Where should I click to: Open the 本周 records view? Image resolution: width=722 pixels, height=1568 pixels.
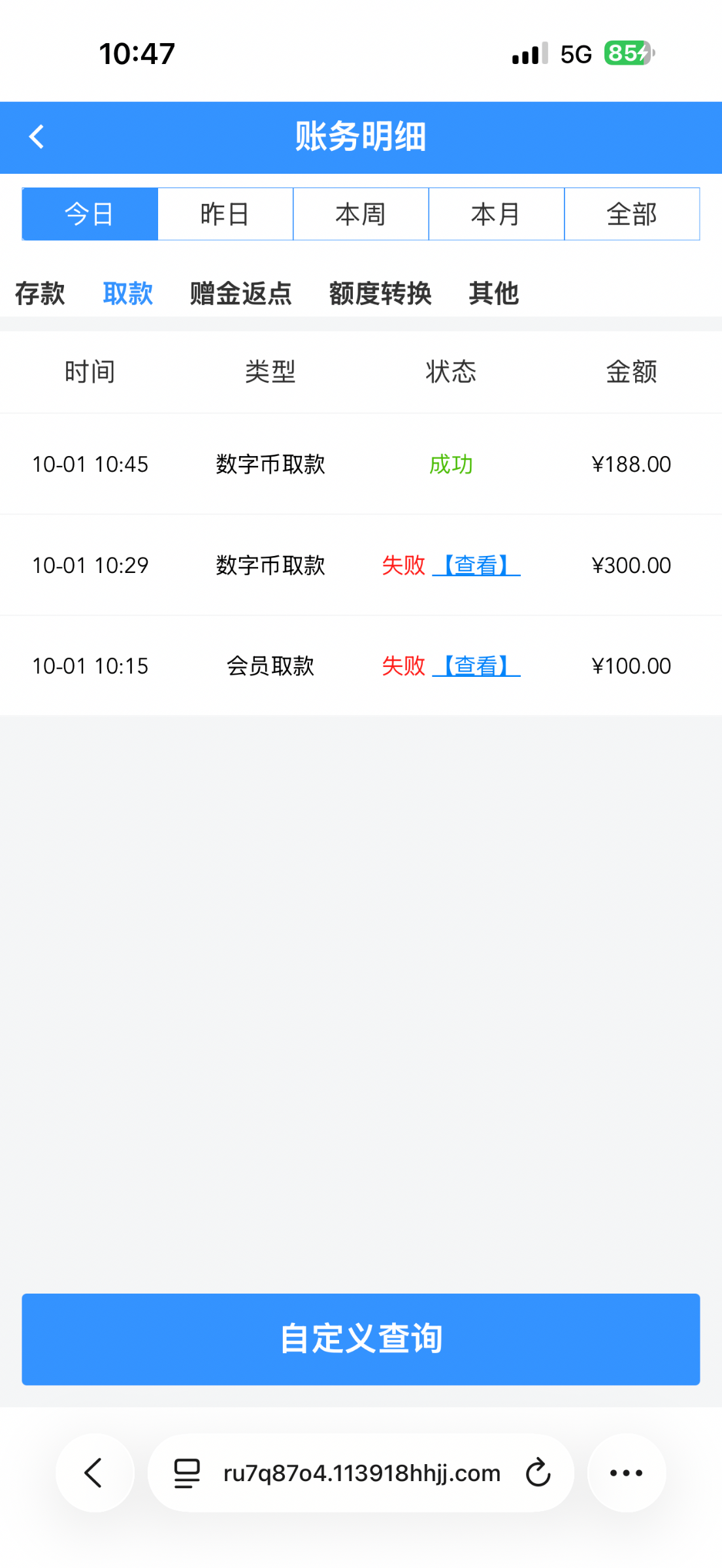[x=361, y=214]
